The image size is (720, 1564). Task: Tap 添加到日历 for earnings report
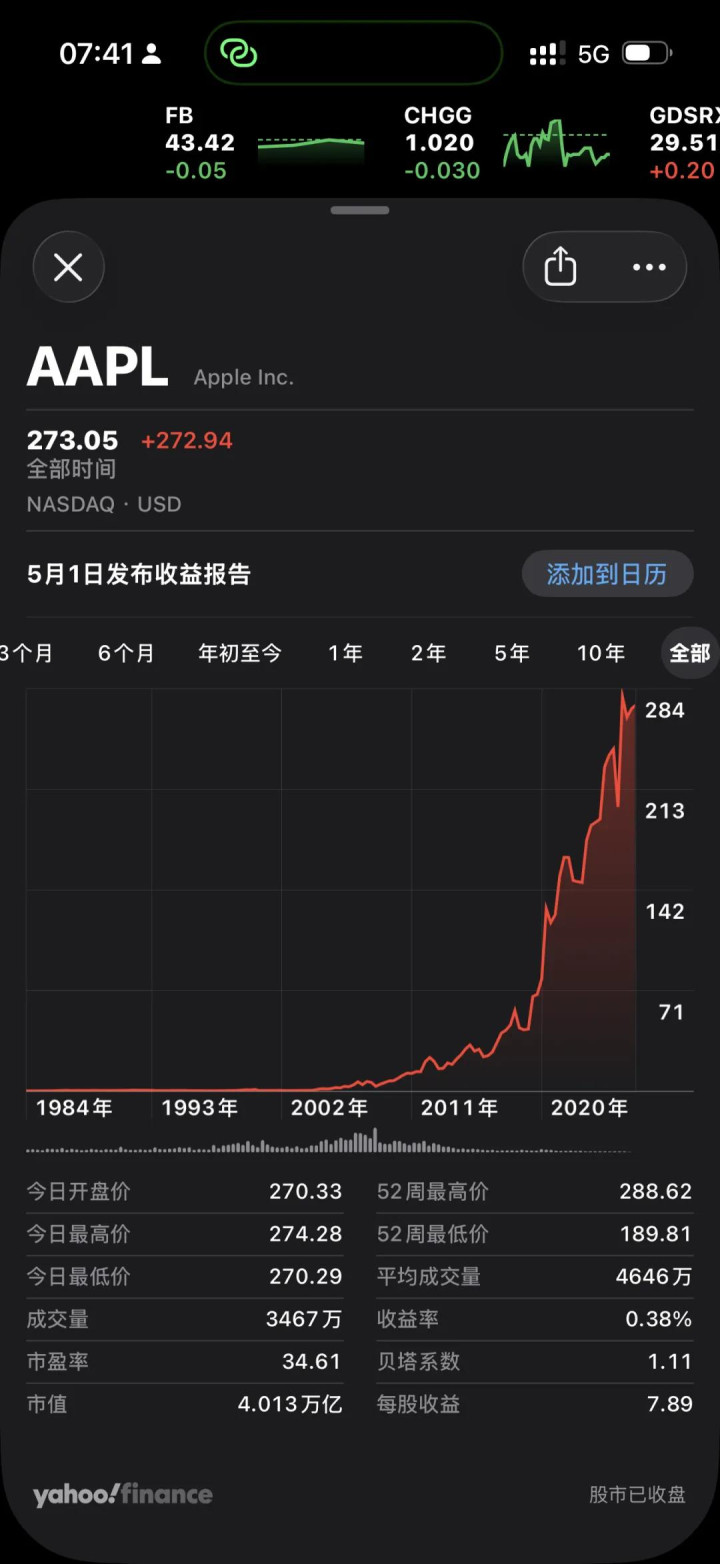tap(606, 574)
